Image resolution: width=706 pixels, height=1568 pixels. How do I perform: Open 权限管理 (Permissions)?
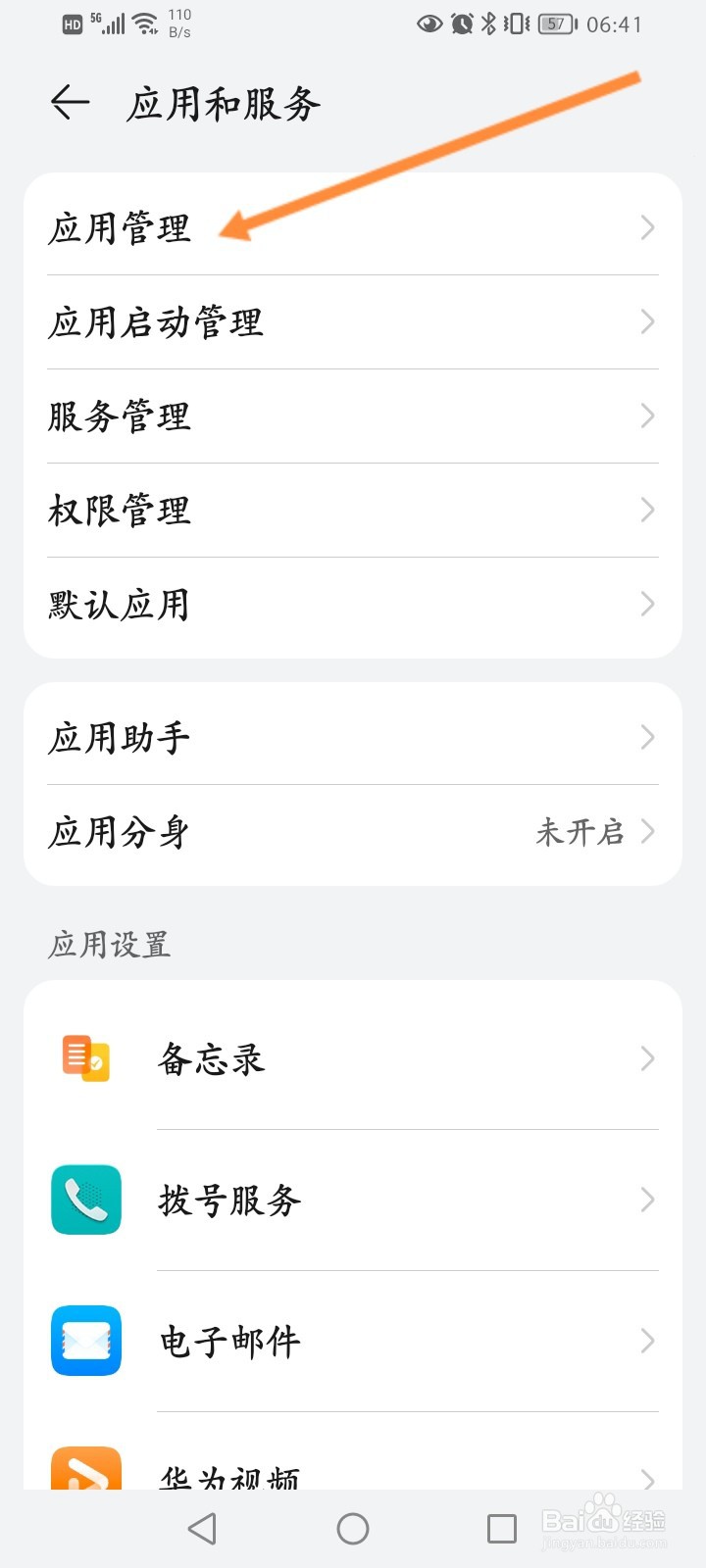[x=353, y=511]
